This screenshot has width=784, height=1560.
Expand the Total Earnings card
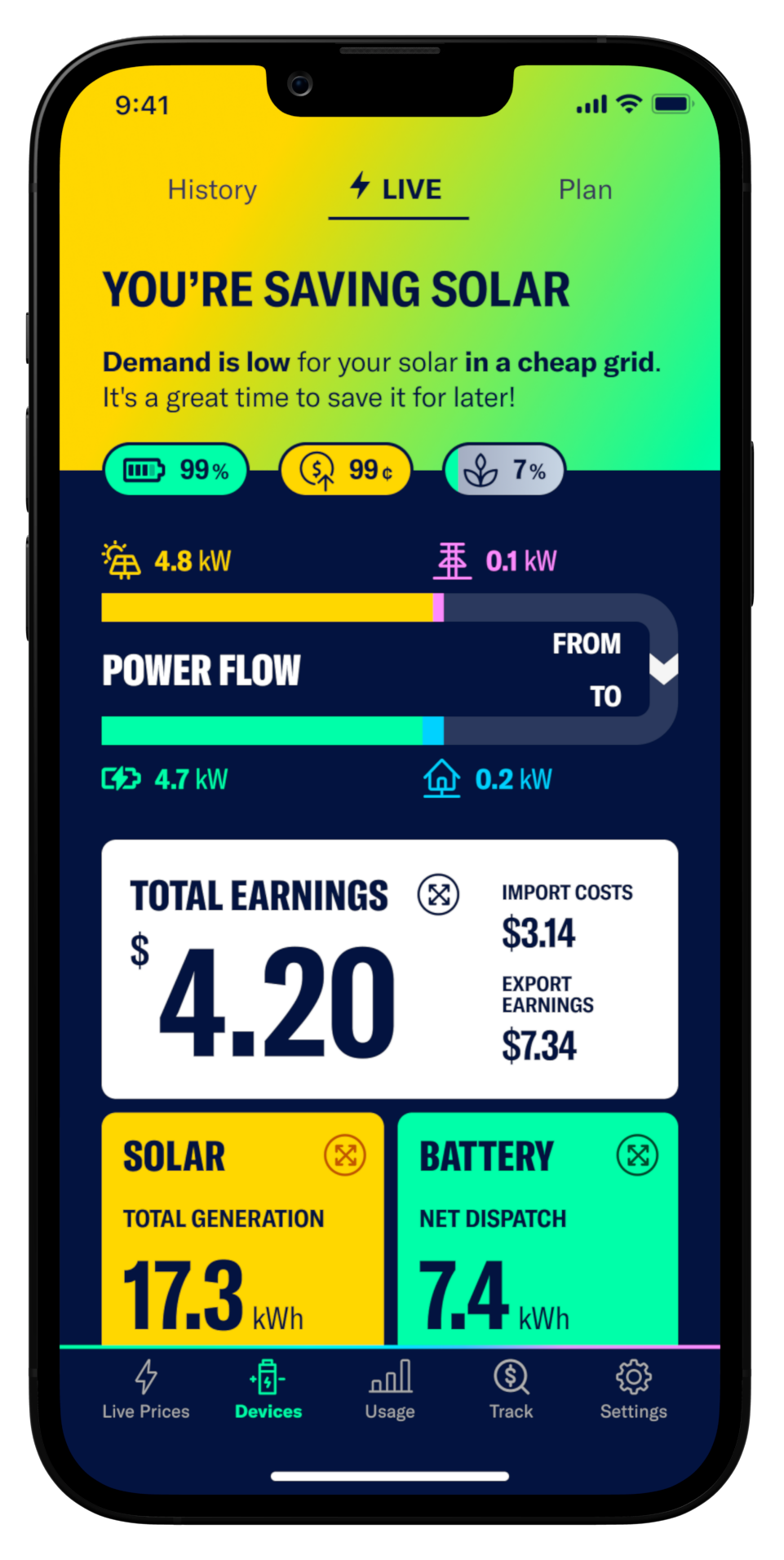click(x=438, y=894)
